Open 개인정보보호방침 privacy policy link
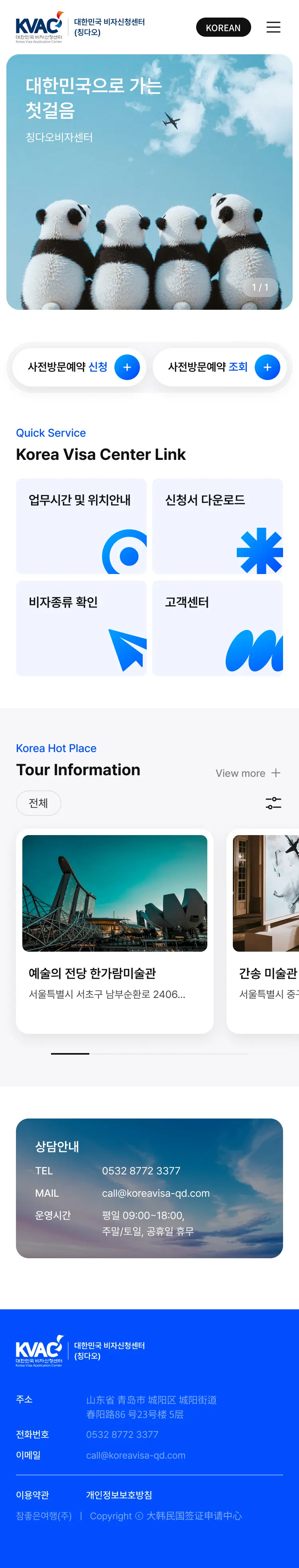The image size is (299, 1568). pyautogui.click(x=119, y=1495)
